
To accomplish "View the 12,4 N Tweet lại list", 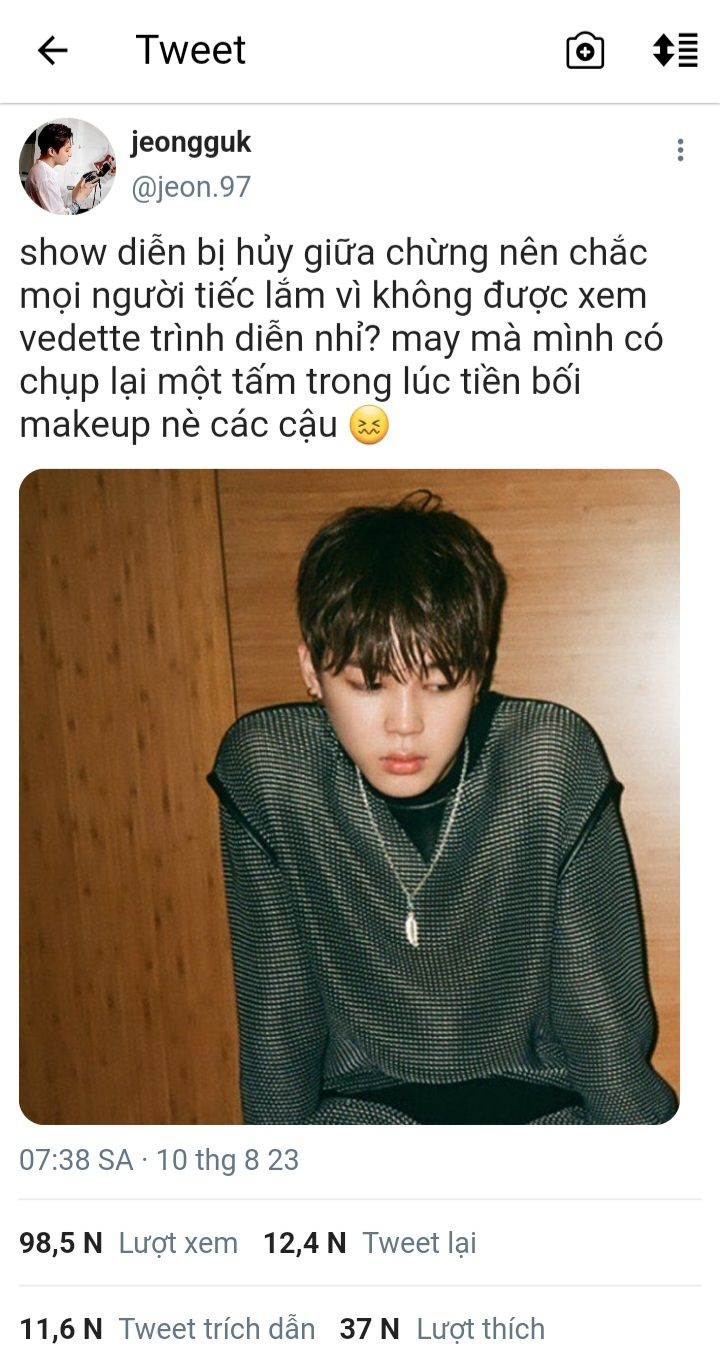I will pos(370,1243).
